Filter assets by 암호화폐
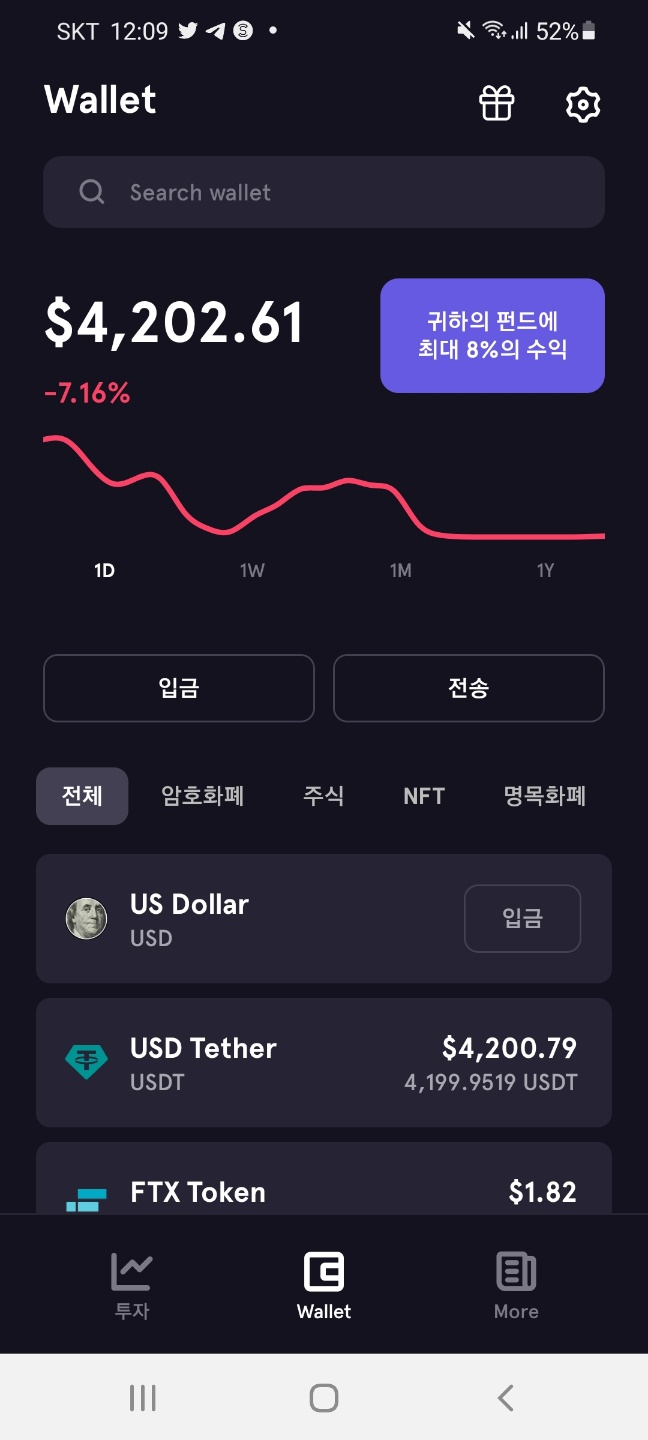The image size is (648, 1440). (203, 796)
